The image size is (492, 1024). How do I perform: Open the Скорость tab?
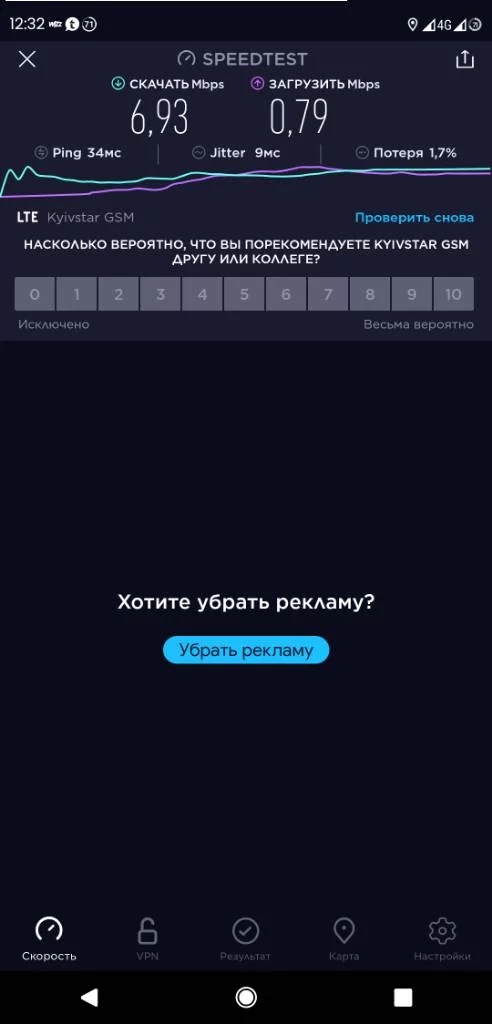coord(49,940)
